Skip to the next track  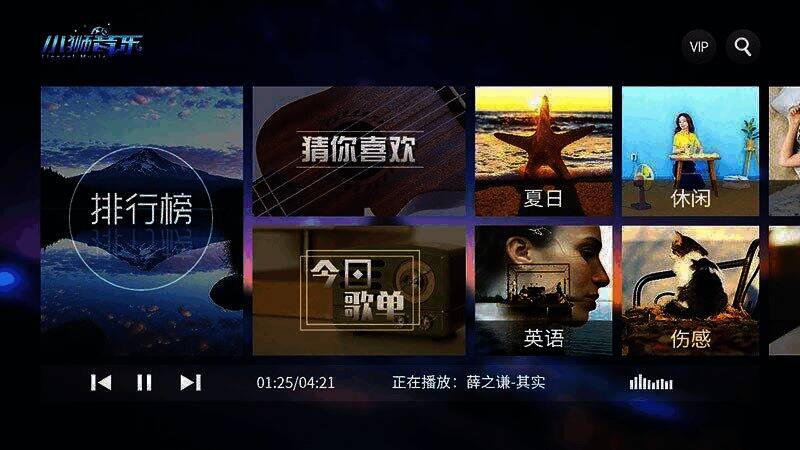[x=190, y=382]
